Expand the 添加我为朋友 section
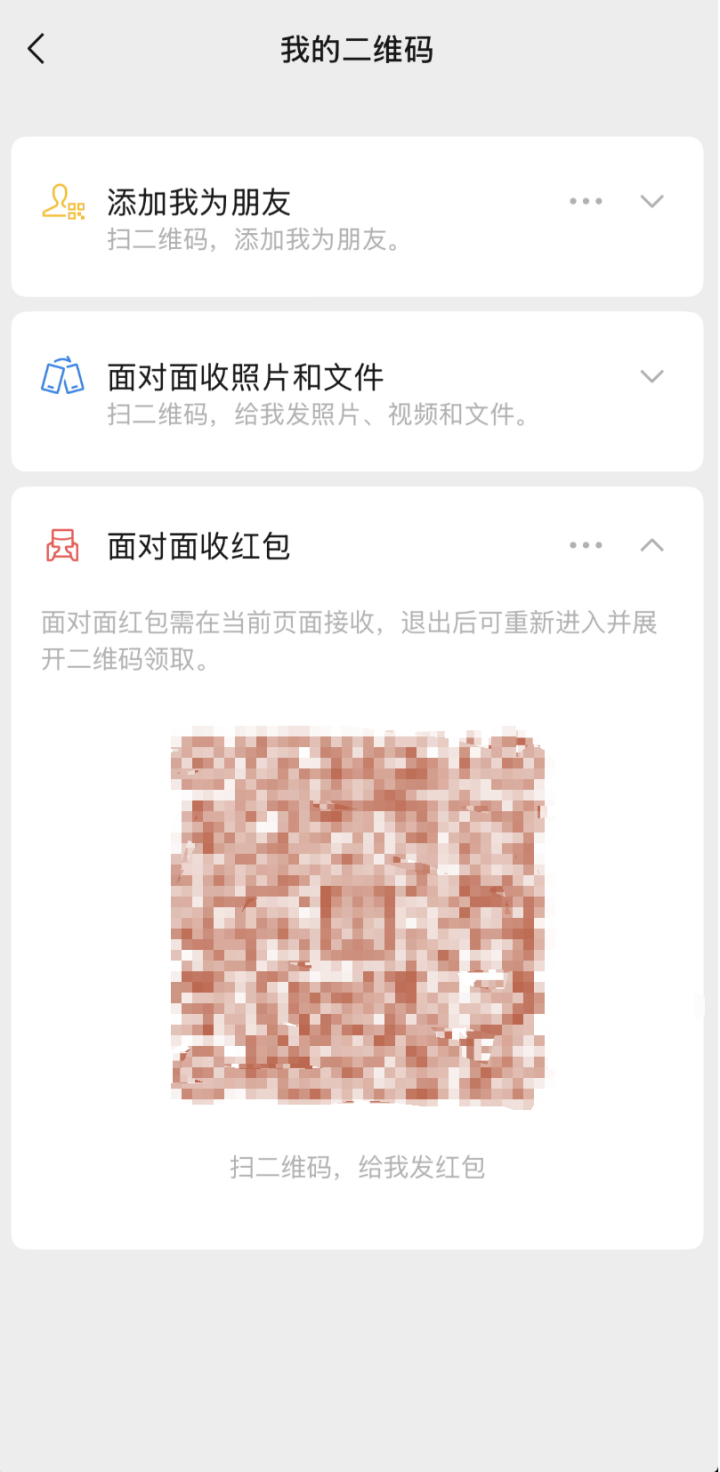The width and height of the screenshot is (720, 1472). pos(652,201)
